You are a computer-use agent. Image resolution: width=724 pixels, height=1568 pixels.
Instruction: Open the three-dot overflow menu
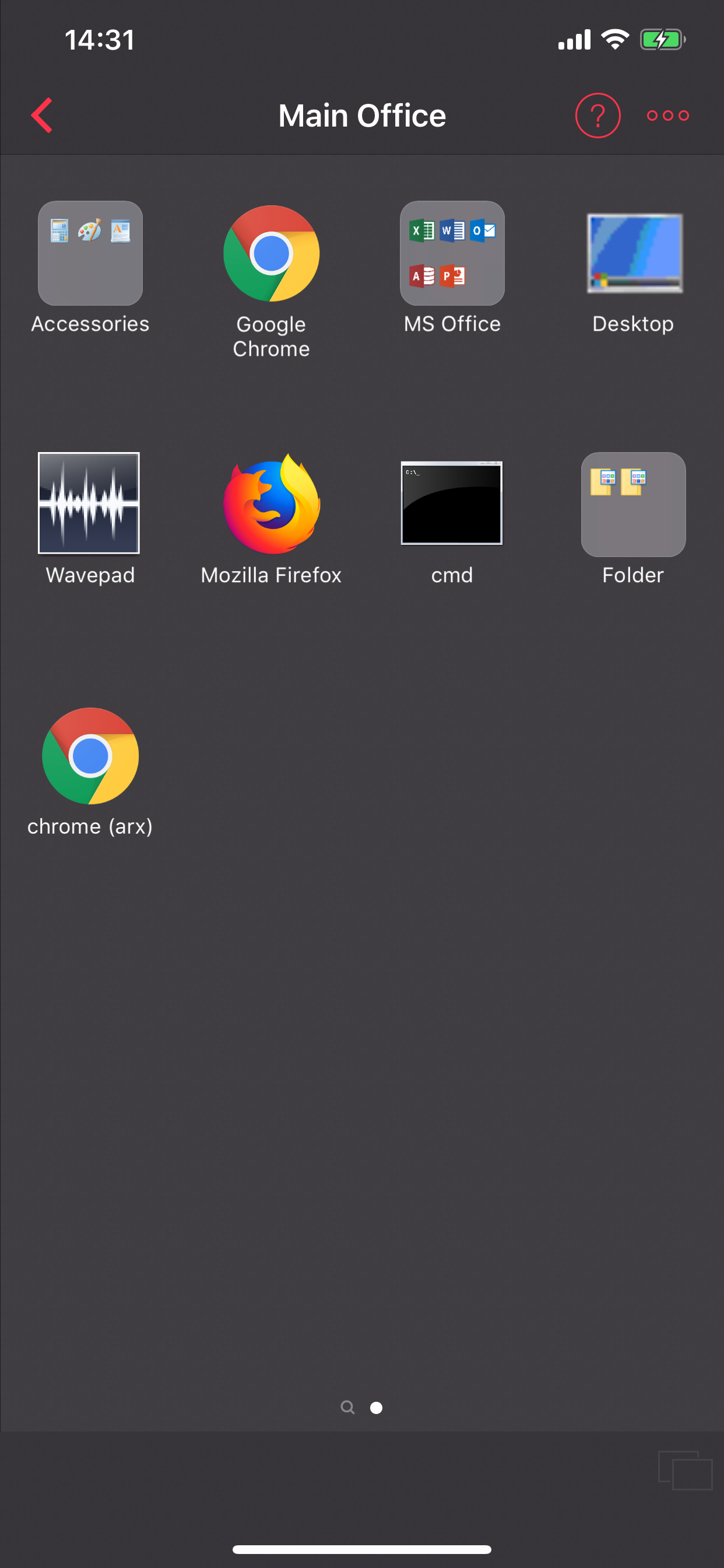(667, 115)
